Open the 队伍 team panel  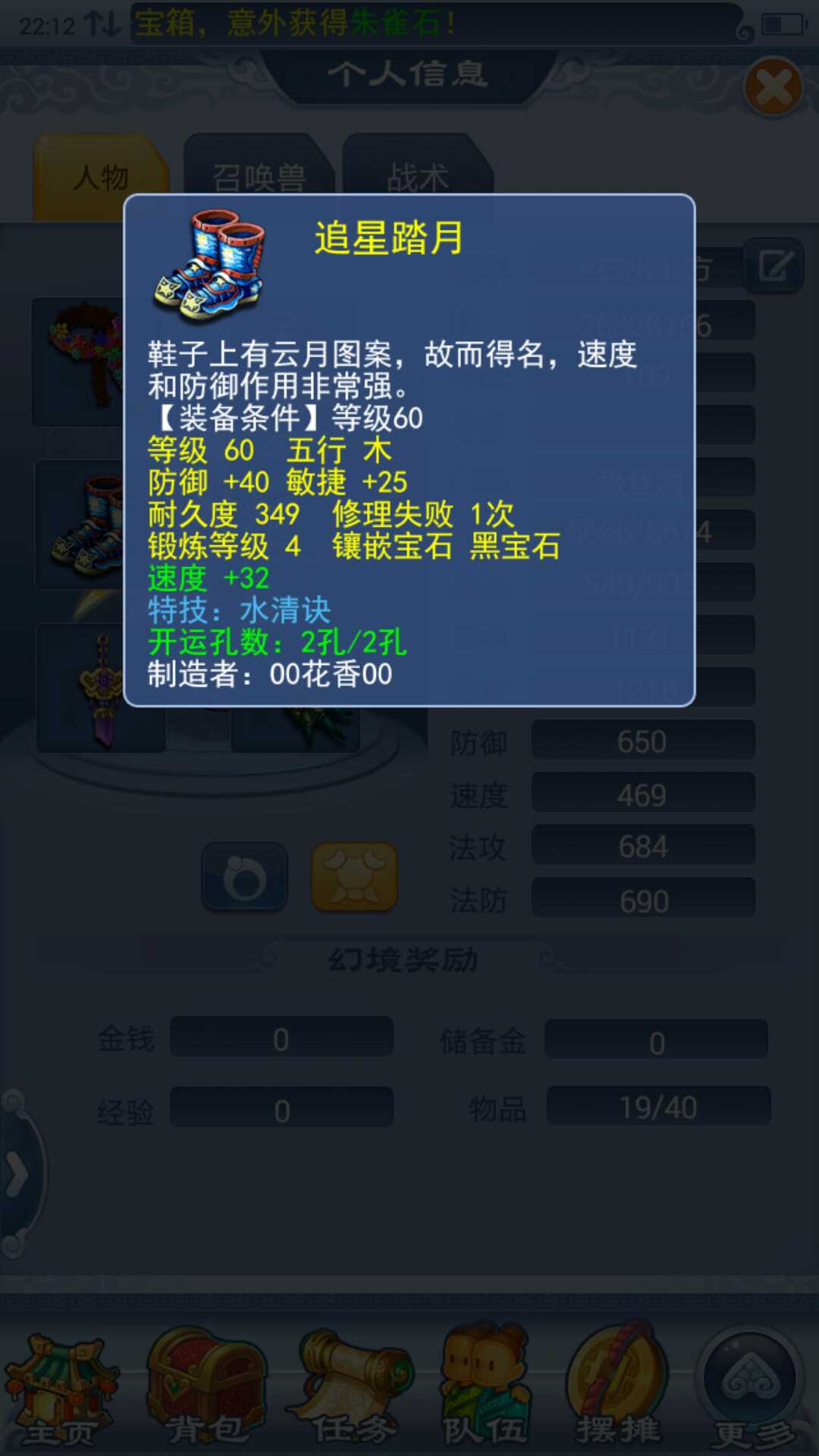[485, 1389]
